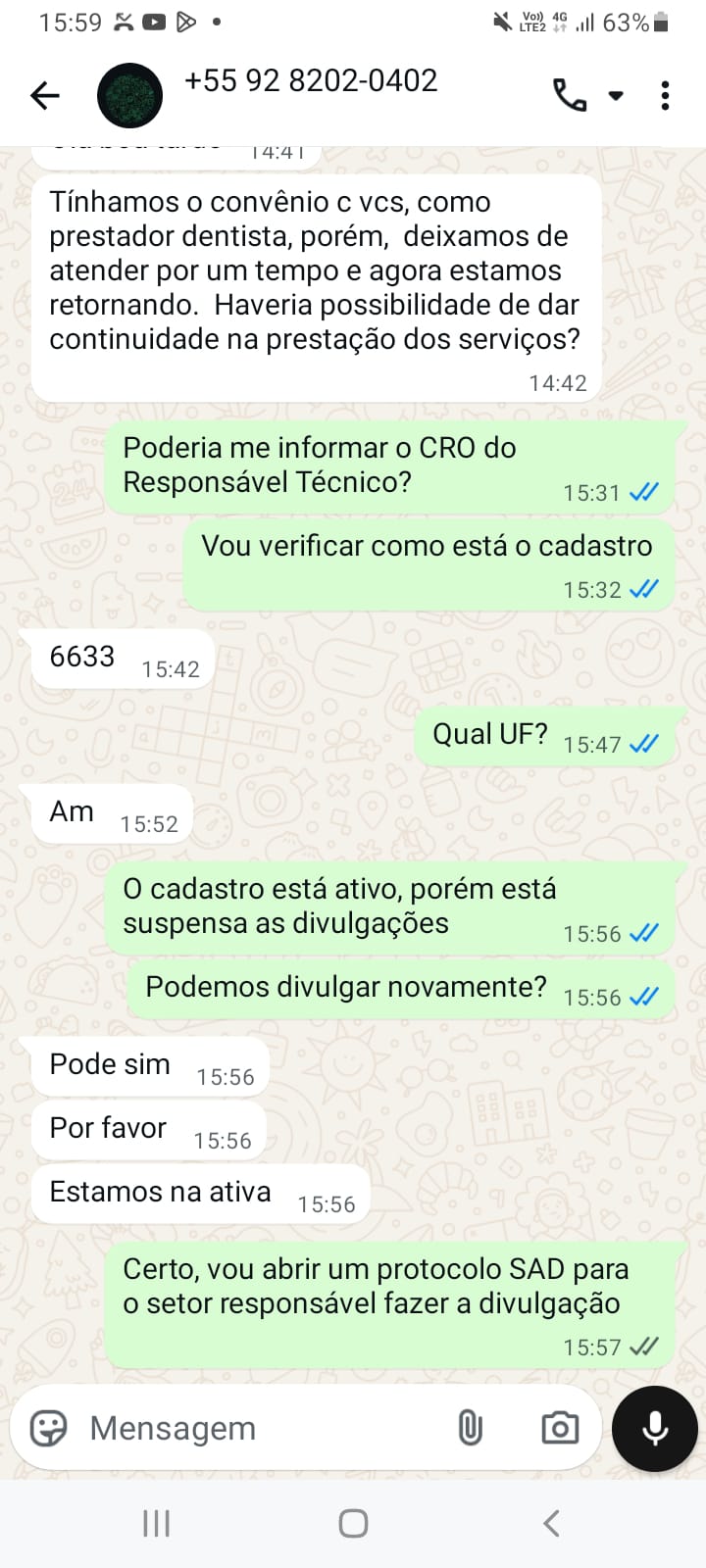Go back to the chat list
Screen dimensions: 706x1568
point(45,95)
